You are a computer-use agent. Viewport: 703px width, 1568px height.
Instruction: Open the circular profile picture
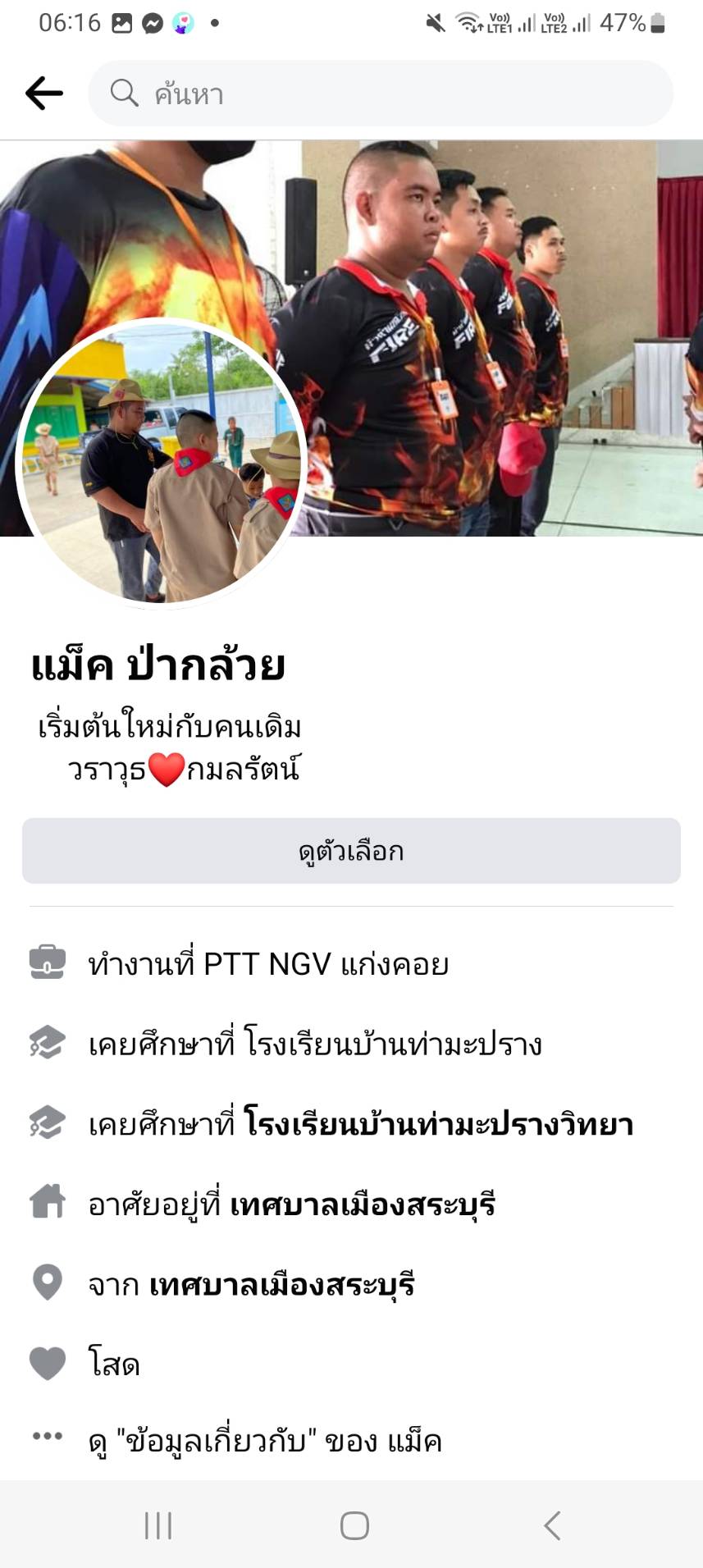(162, 464)
